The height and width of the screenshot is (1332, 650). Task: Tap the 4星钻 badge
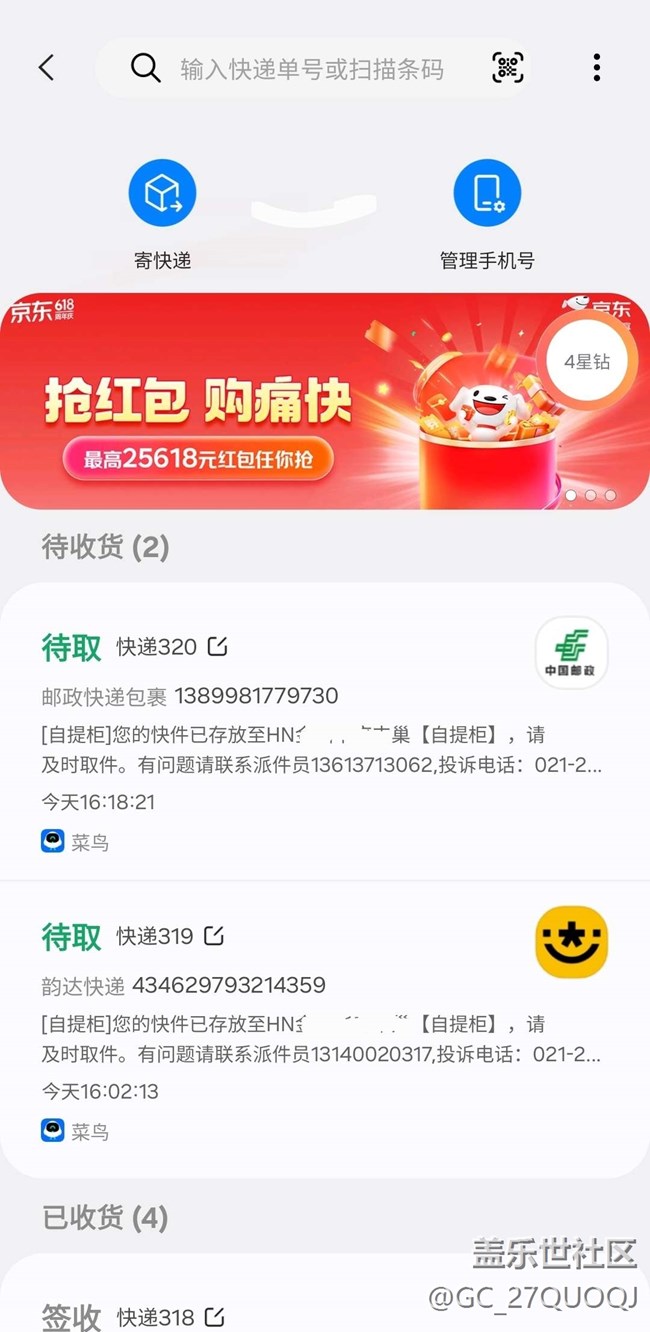coord(587,362)
